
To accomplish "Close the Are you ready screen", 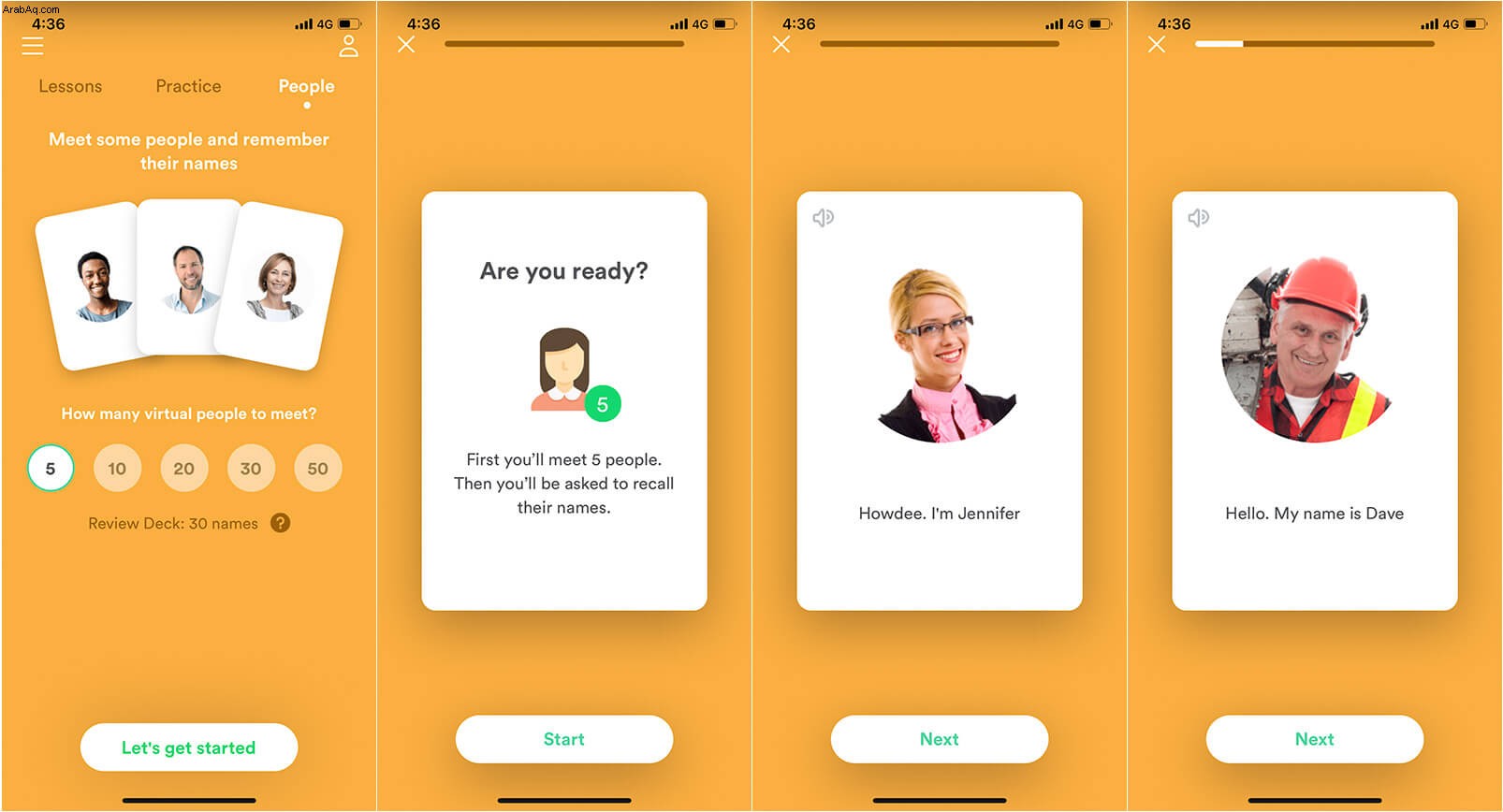I will (406, 44).
